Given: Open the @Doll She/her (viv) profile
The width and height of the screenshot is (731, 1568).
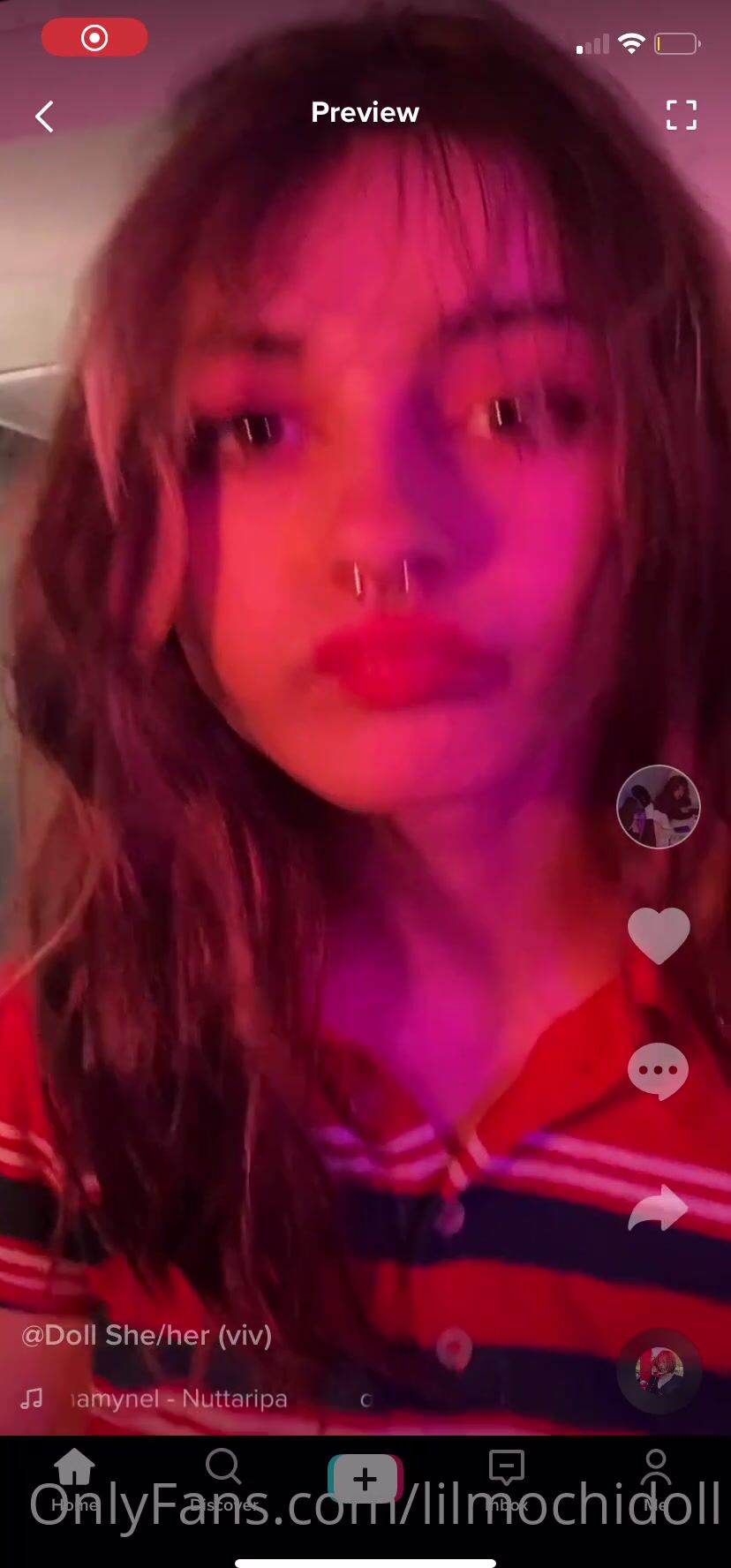Looking at the screenshot, I should pos(147,1334).
